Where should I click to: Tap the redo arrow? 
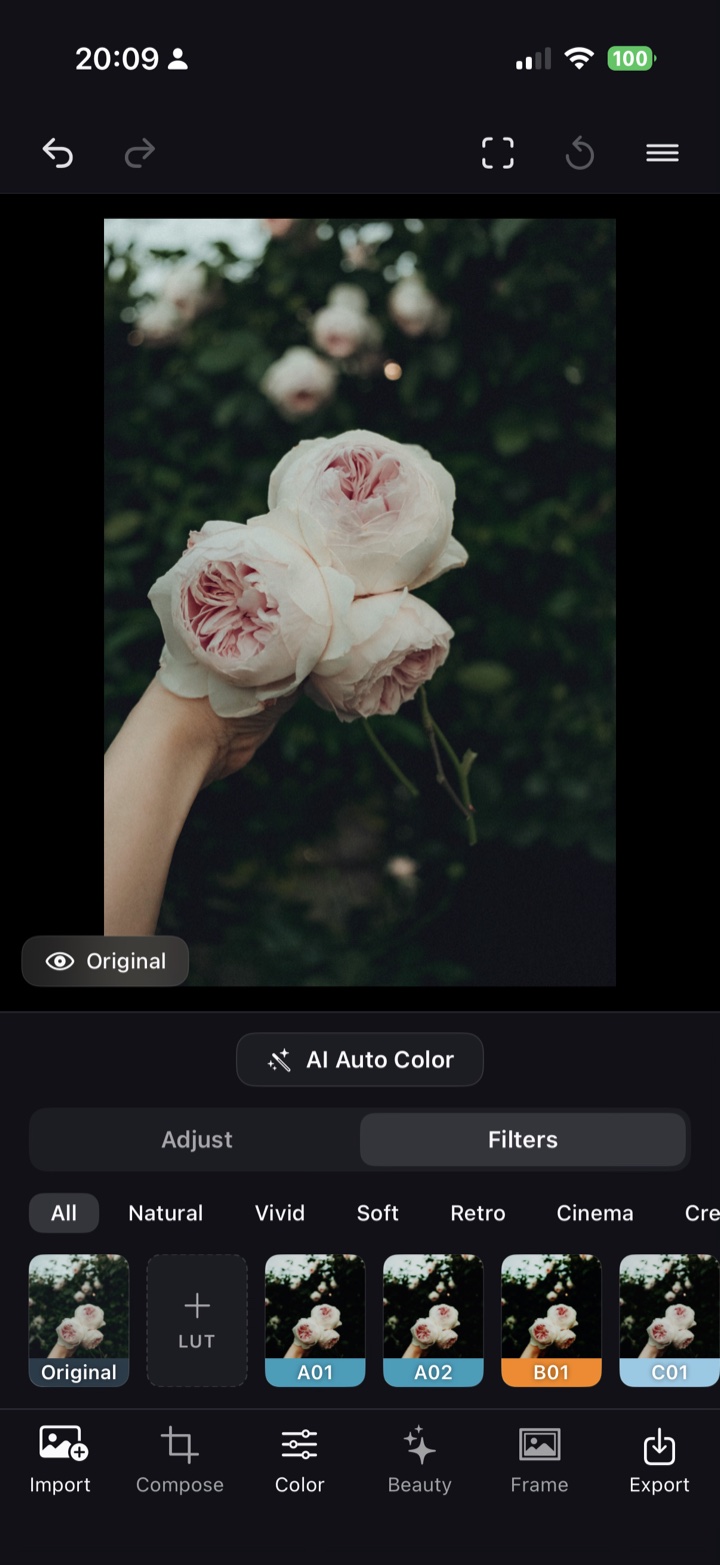coord(139,153)
